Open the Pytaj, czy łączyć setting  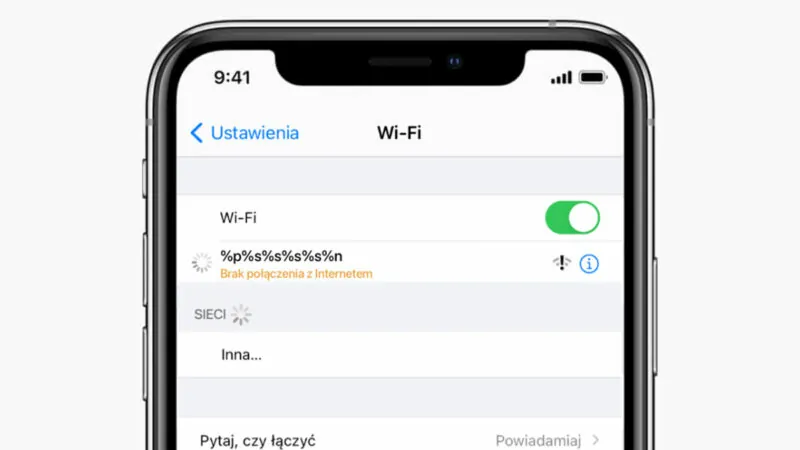pos(400,439)
